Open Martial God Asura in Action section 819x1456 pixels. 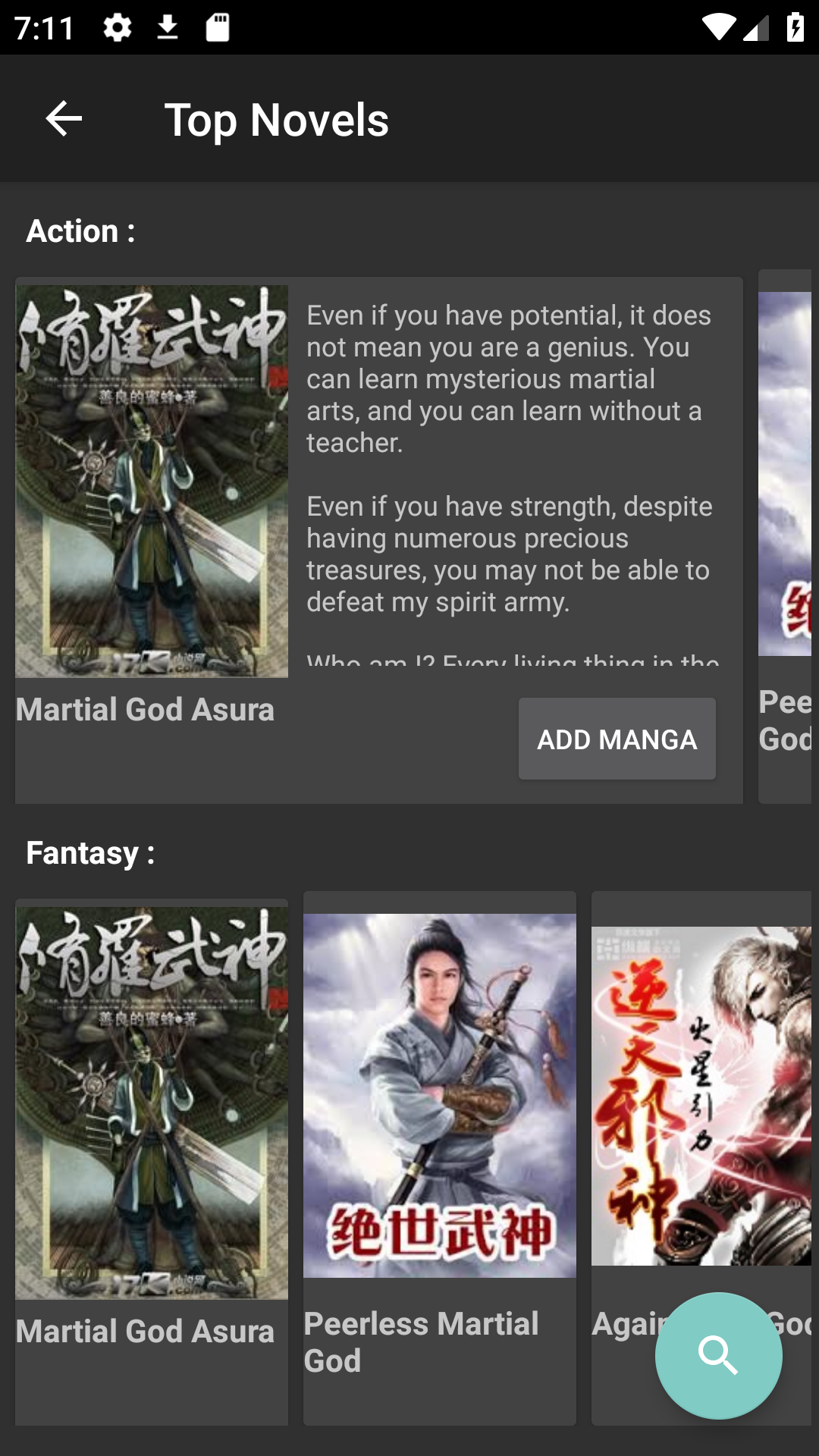[x=152, y=482]
